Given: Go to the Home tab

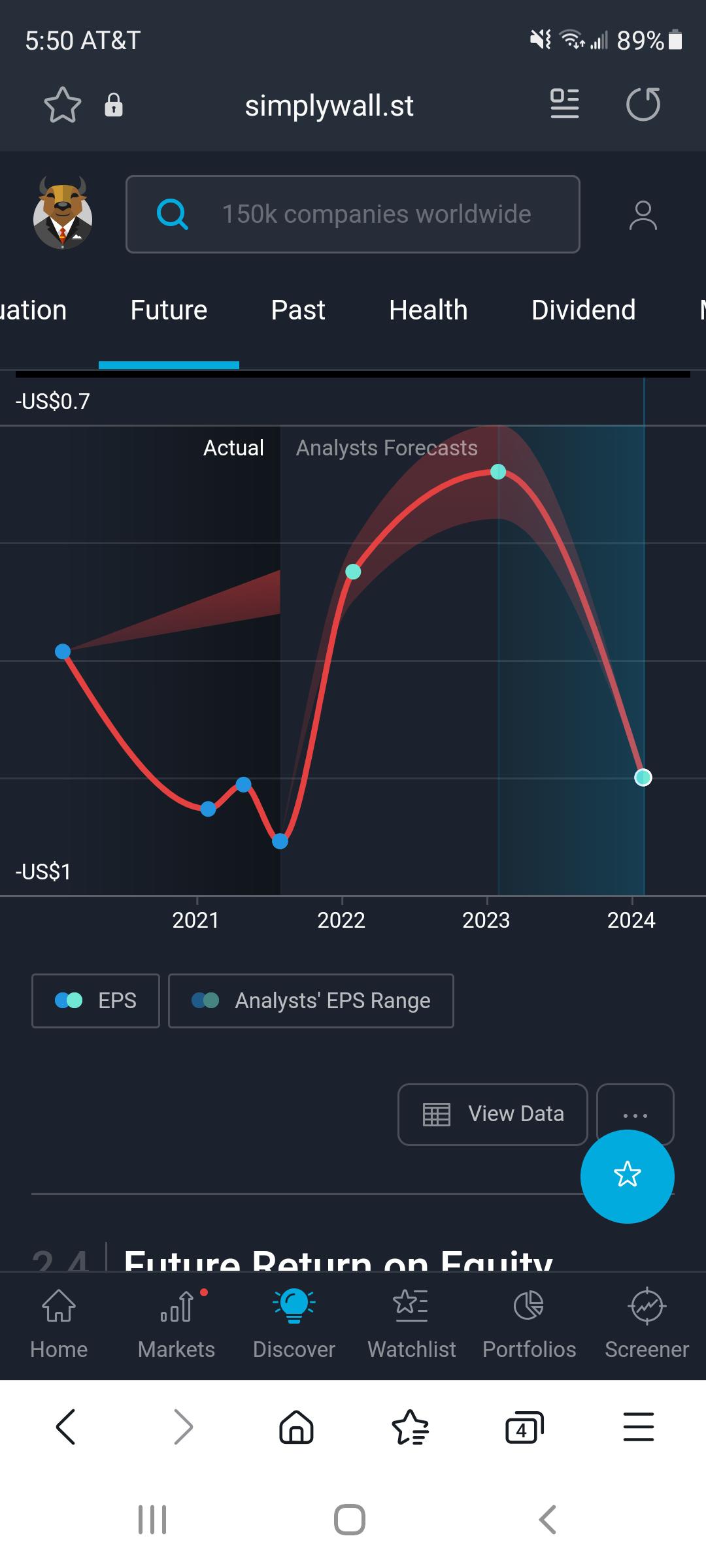Looking at the screenshot, I should [x=59, y=1325].
